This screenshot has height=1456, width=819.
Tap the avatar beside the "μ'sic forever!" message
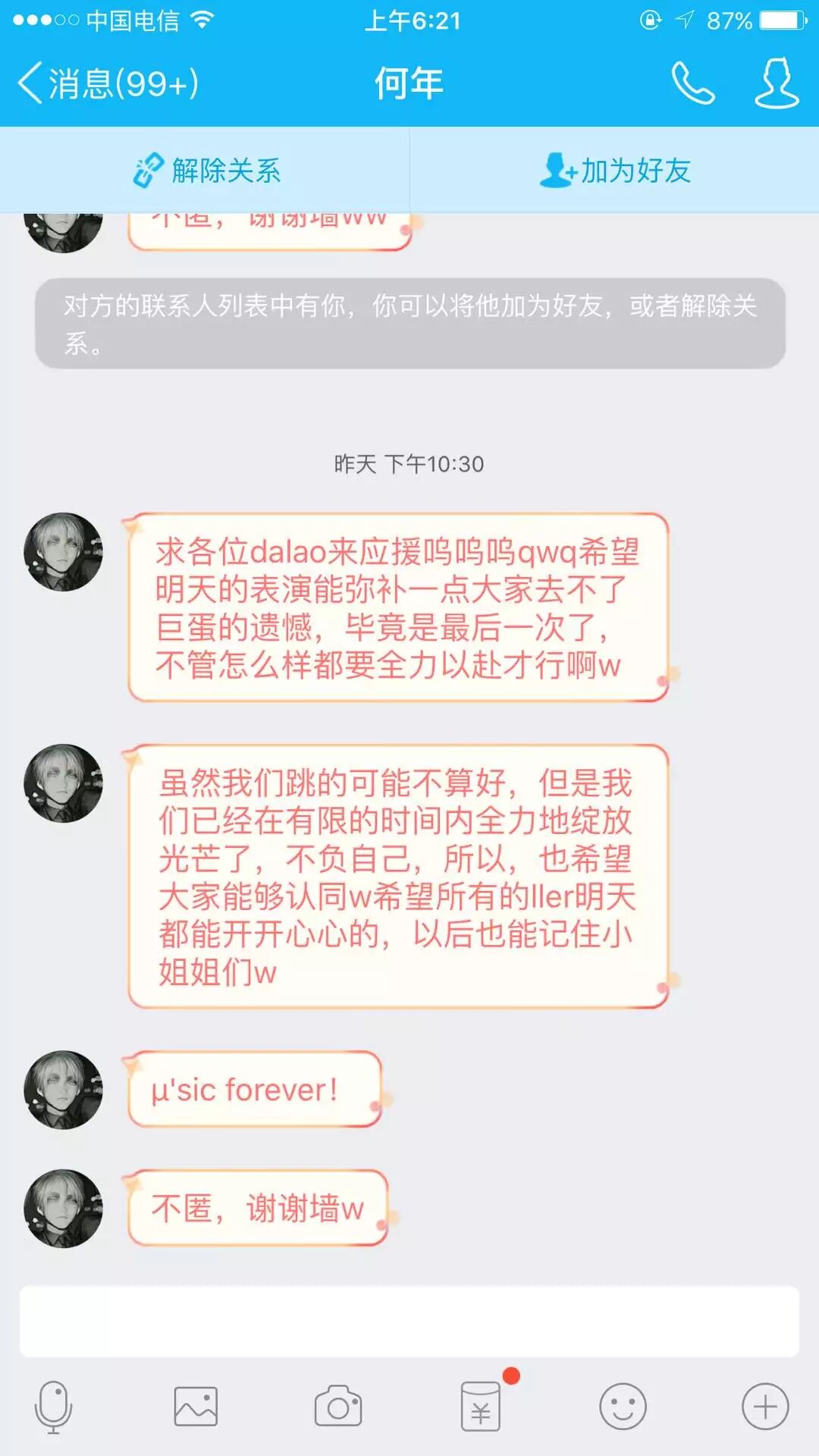point(64,1090)
